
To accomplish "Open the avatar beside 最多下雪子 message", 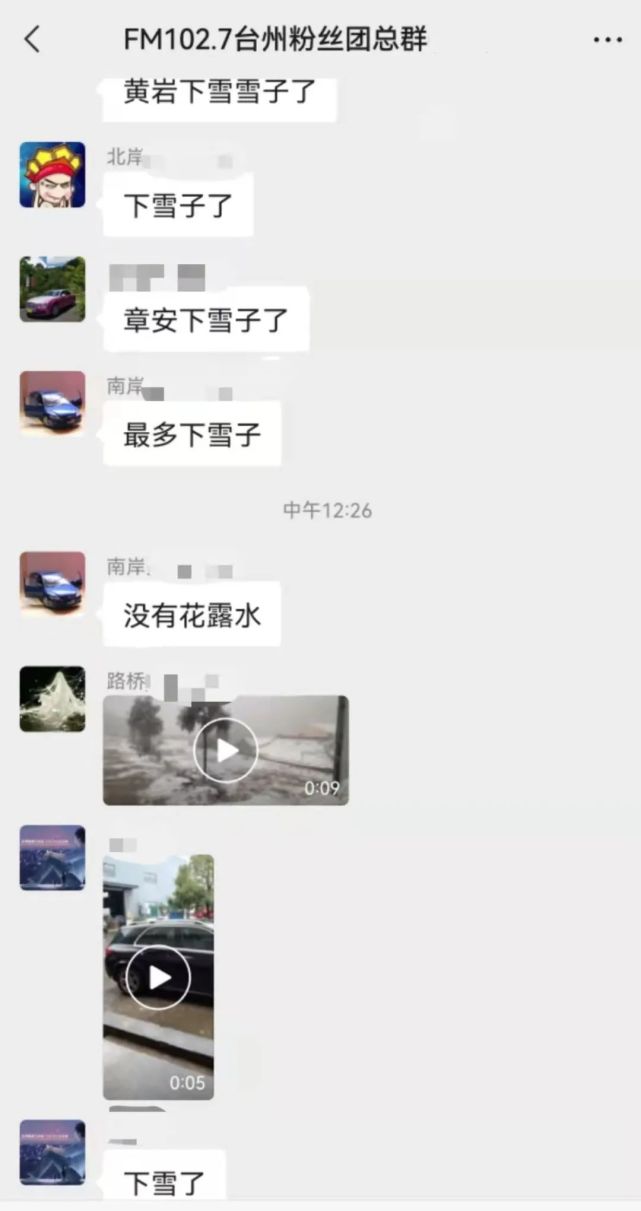I will (52, 403).
